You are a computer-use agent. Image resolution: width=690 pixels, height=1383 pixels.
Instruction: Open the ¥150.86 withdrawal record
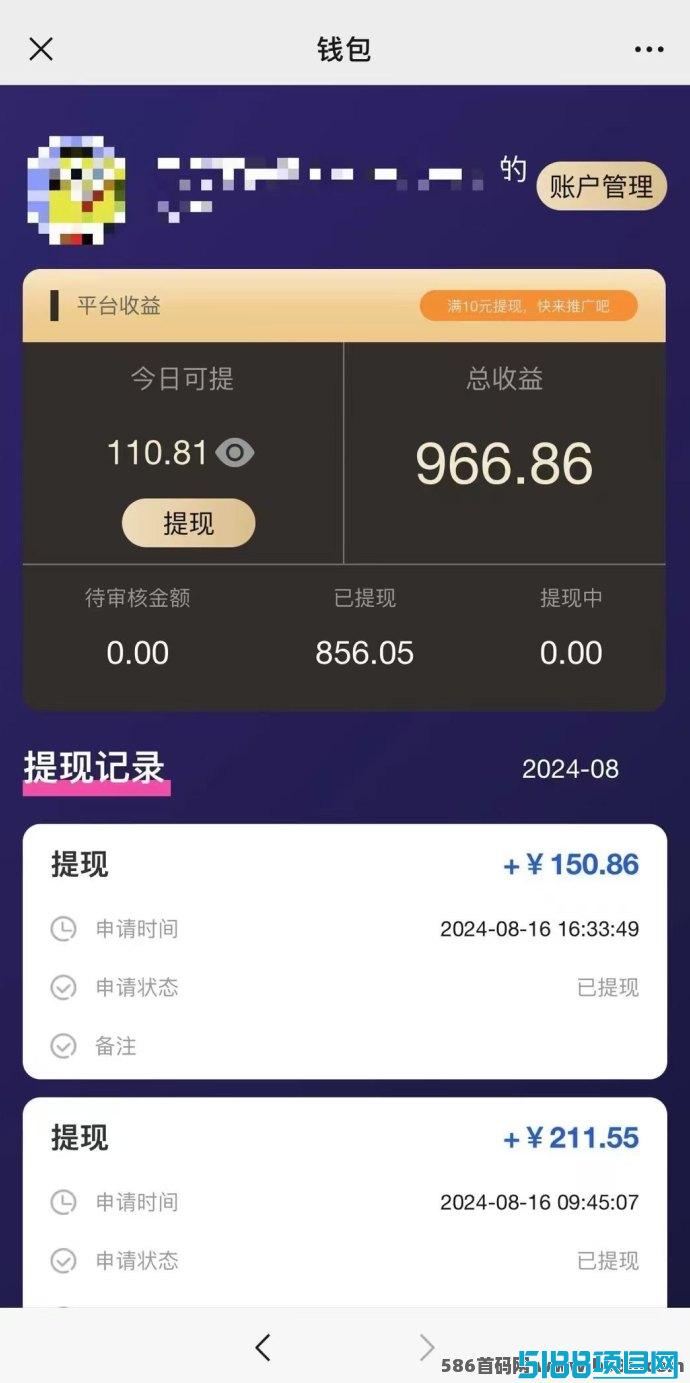point(344,950)
